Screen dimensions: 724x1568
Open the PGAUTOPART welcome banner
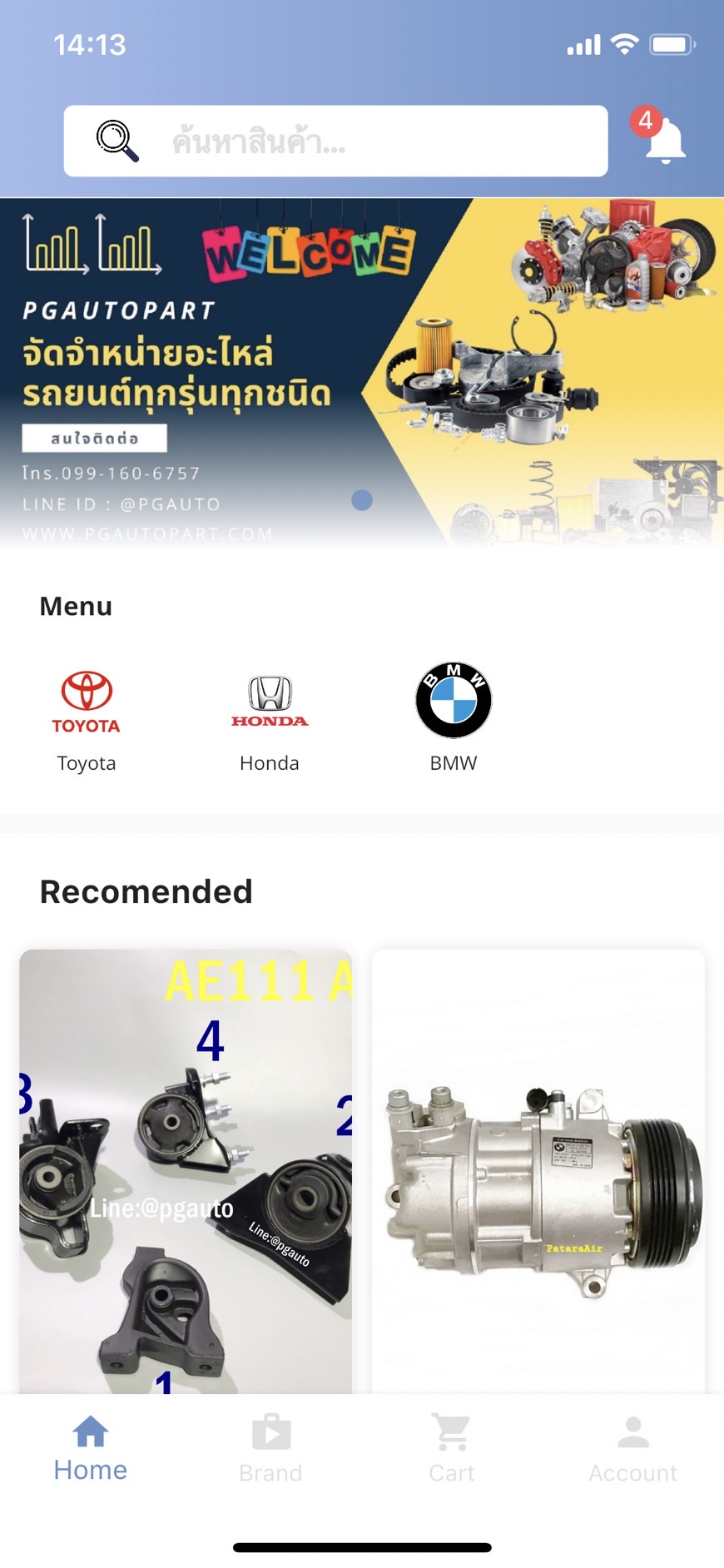pos(361,372)
